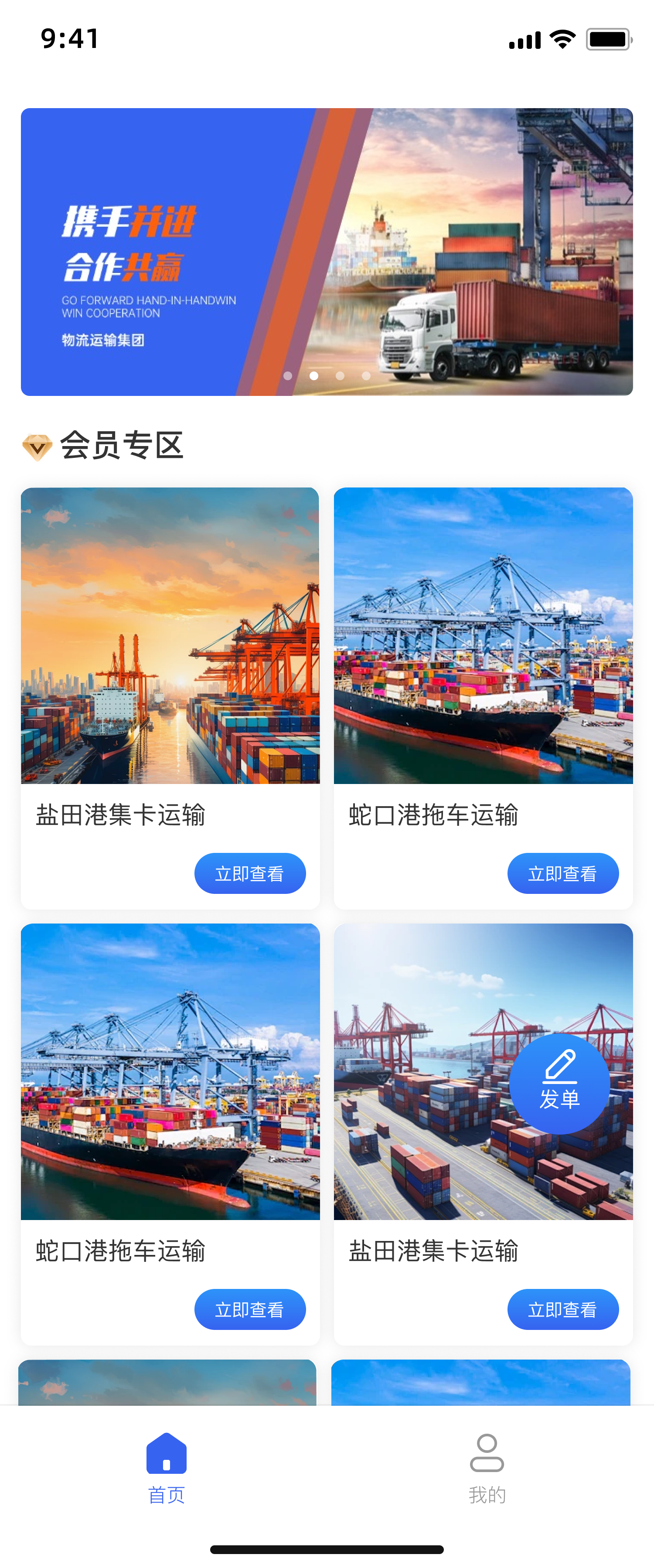Tap the 发单 floating button
Viewport: 654px width, 1568px height.
pos(559,1084)
